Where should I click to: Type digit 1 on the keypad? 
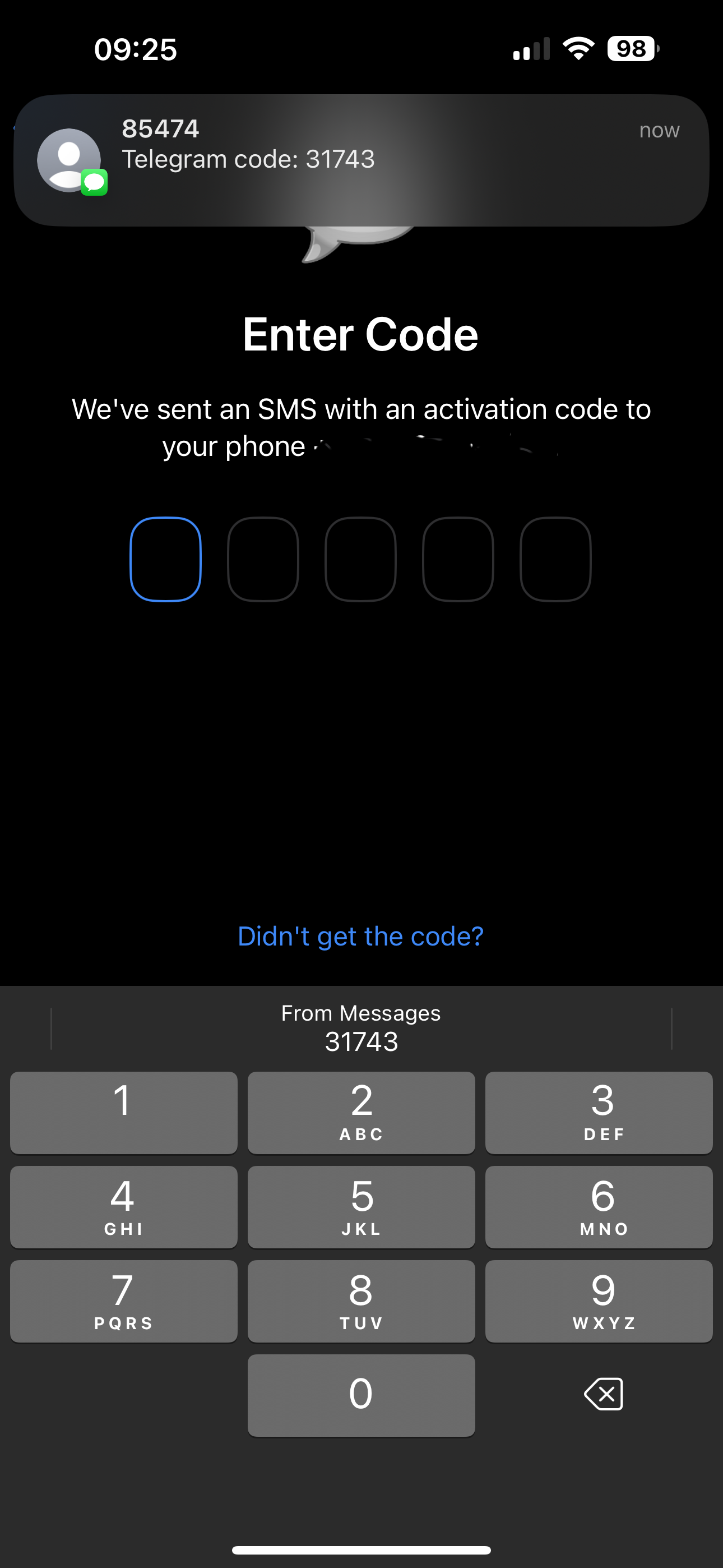pos(123,1112)
